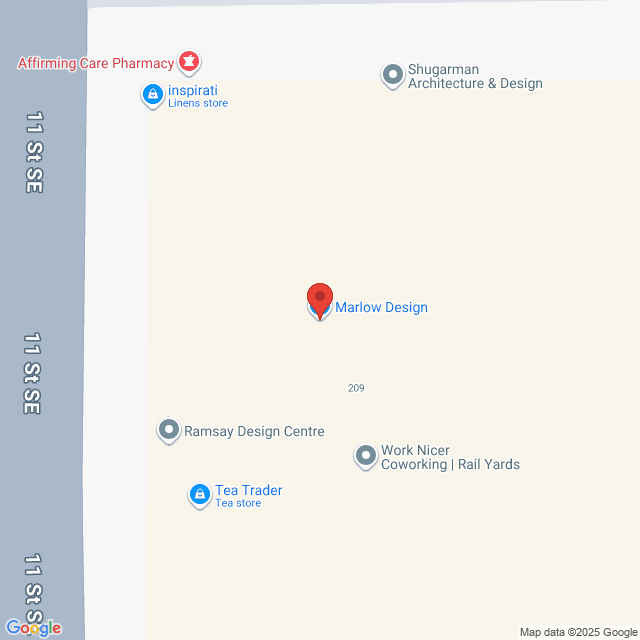This screenshot has height=640, width=640.
Task: Tap the inspirati linens store marker
Action: 153,95
